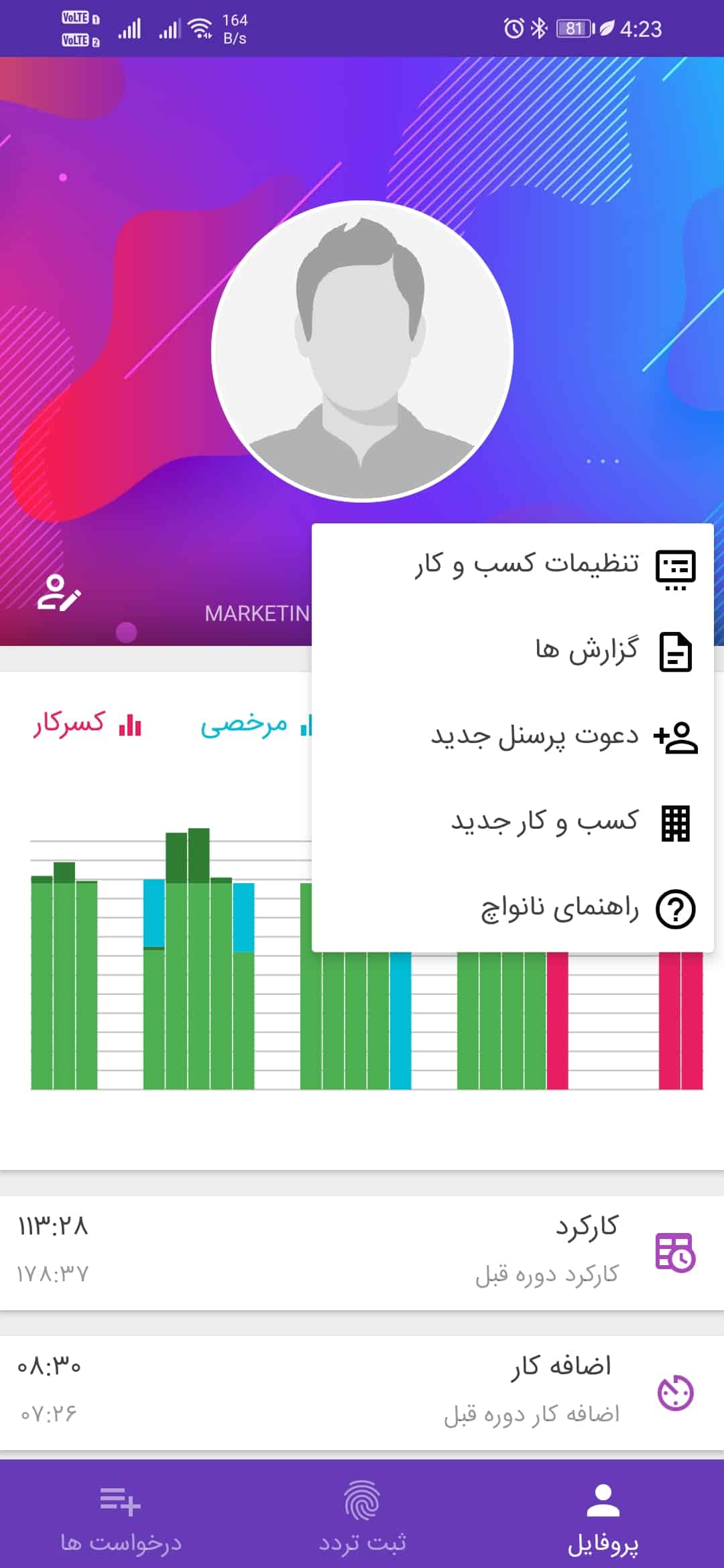
Task: Select دعوت پرسنل جدید option
Action: [513, 738]
